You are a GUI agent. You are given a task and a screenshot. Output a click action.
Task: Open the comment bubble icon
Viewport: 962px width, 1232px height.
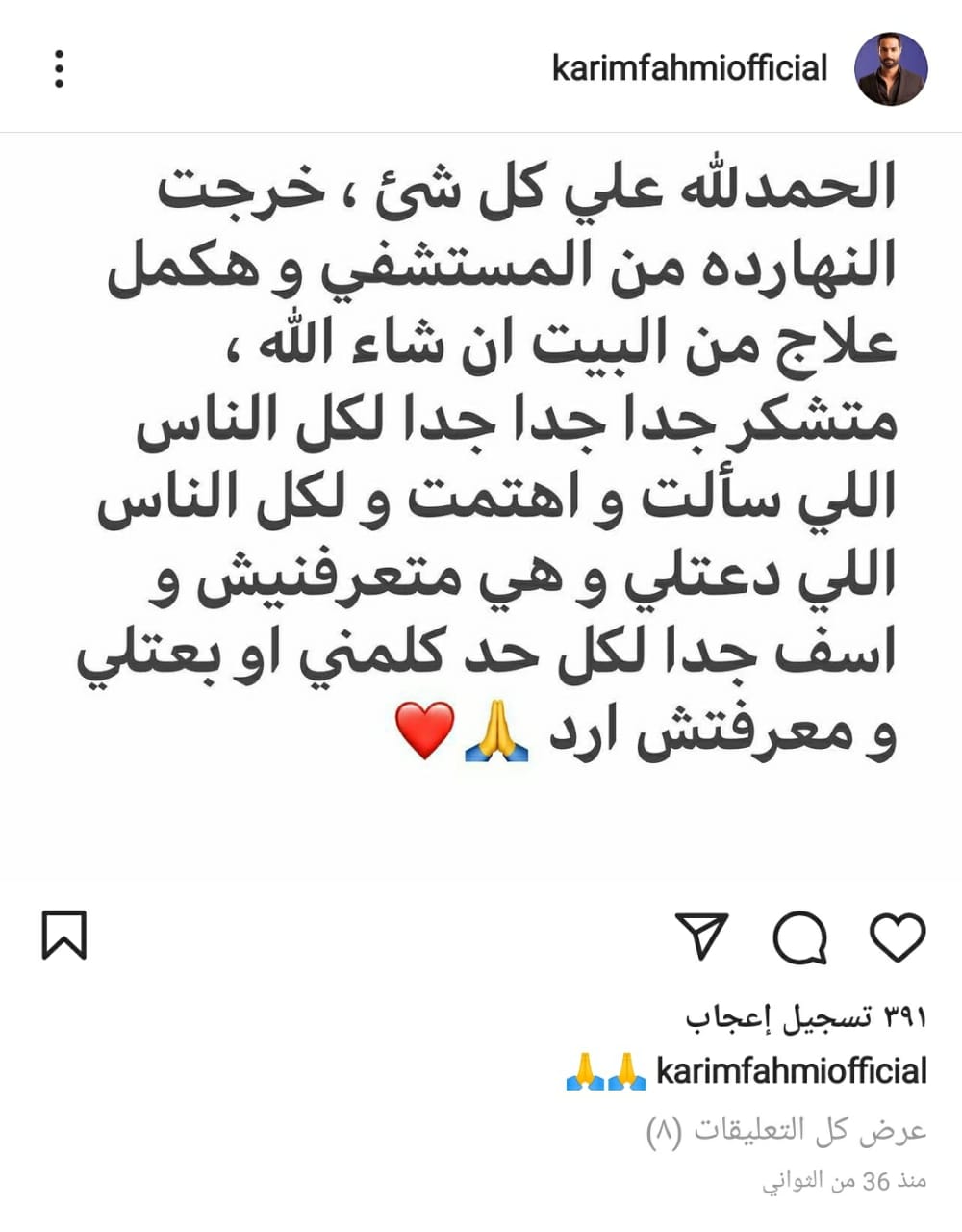point(800,937)
